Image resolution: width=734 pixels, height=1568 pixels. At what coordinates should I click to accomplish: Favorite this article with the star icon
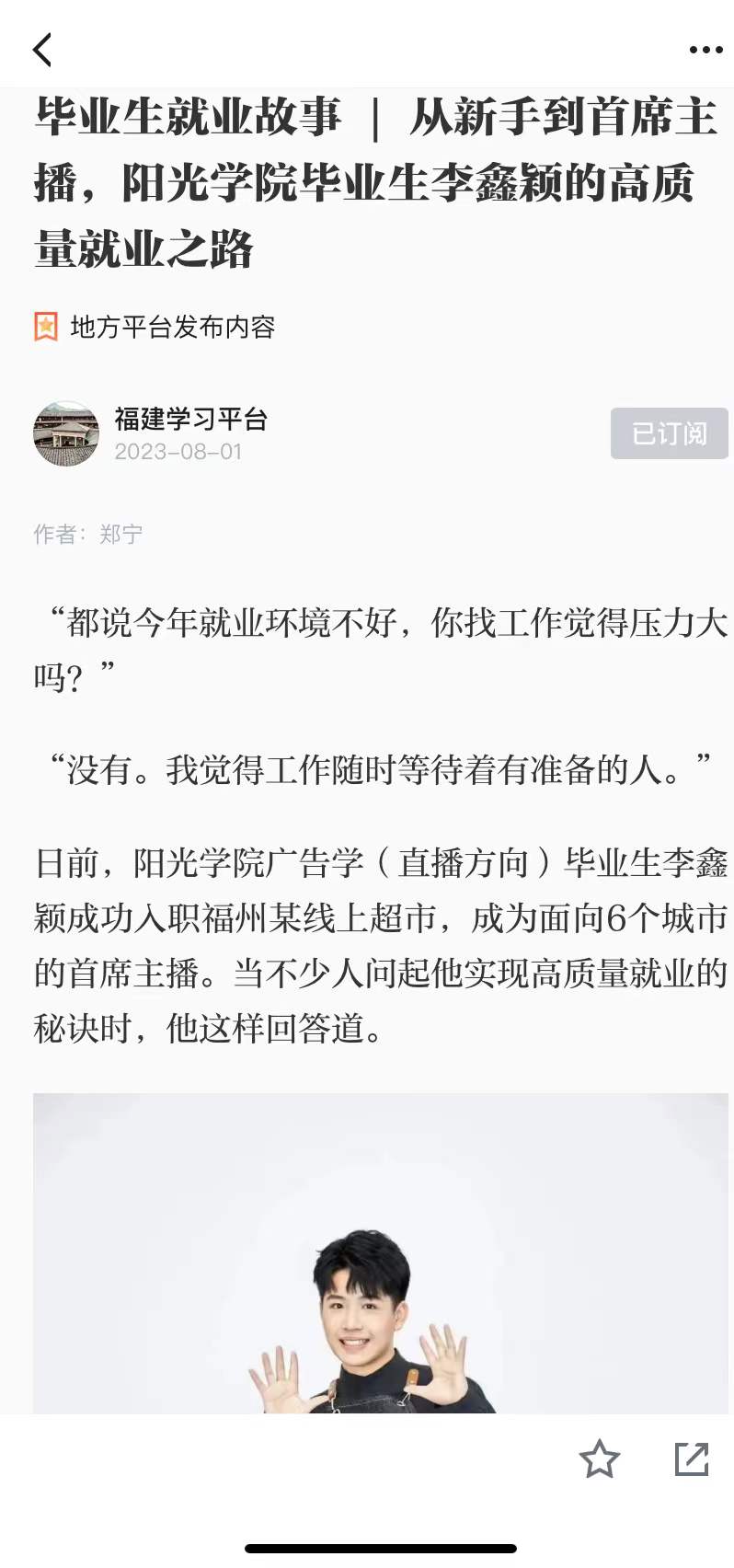(599, 1459)
